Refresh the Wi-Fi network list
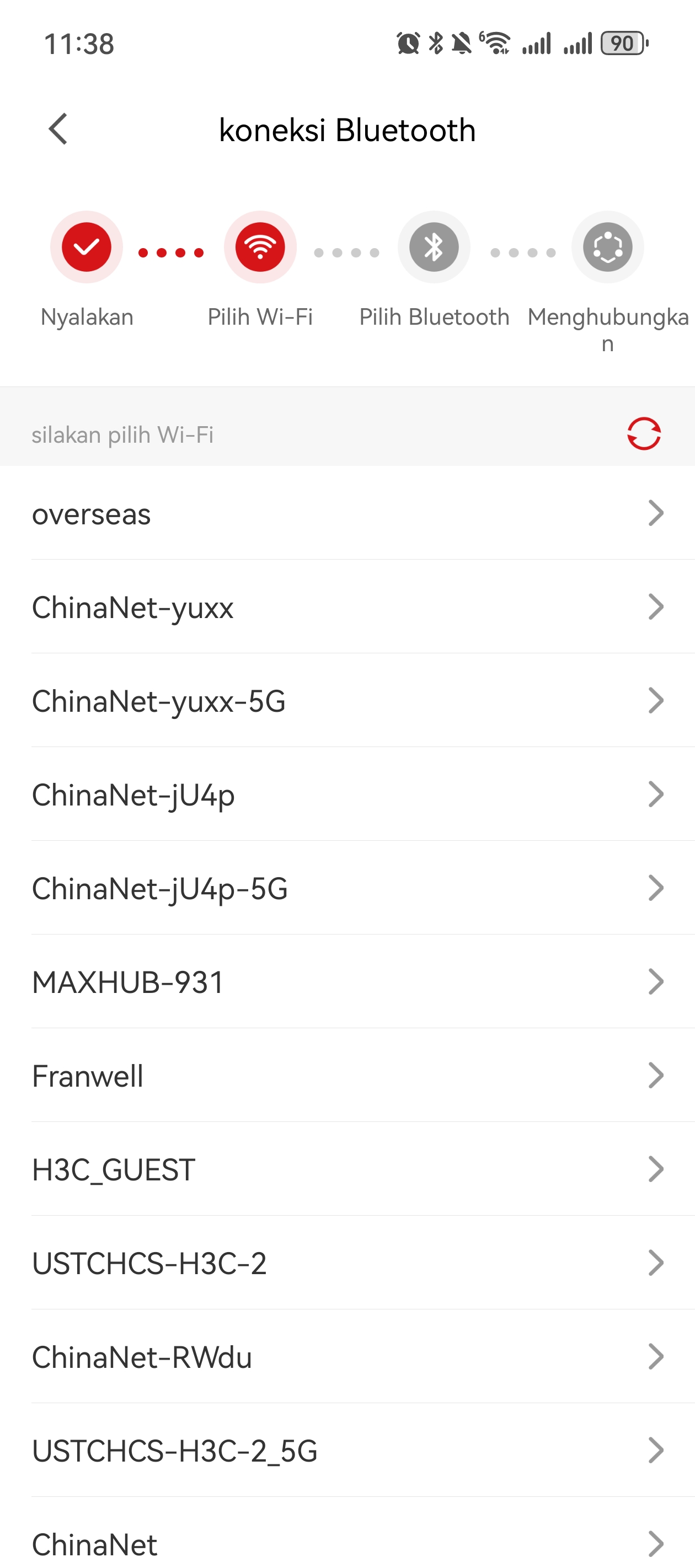The width and height of the screenshot is (695, 1568). [x=644, y=433]
